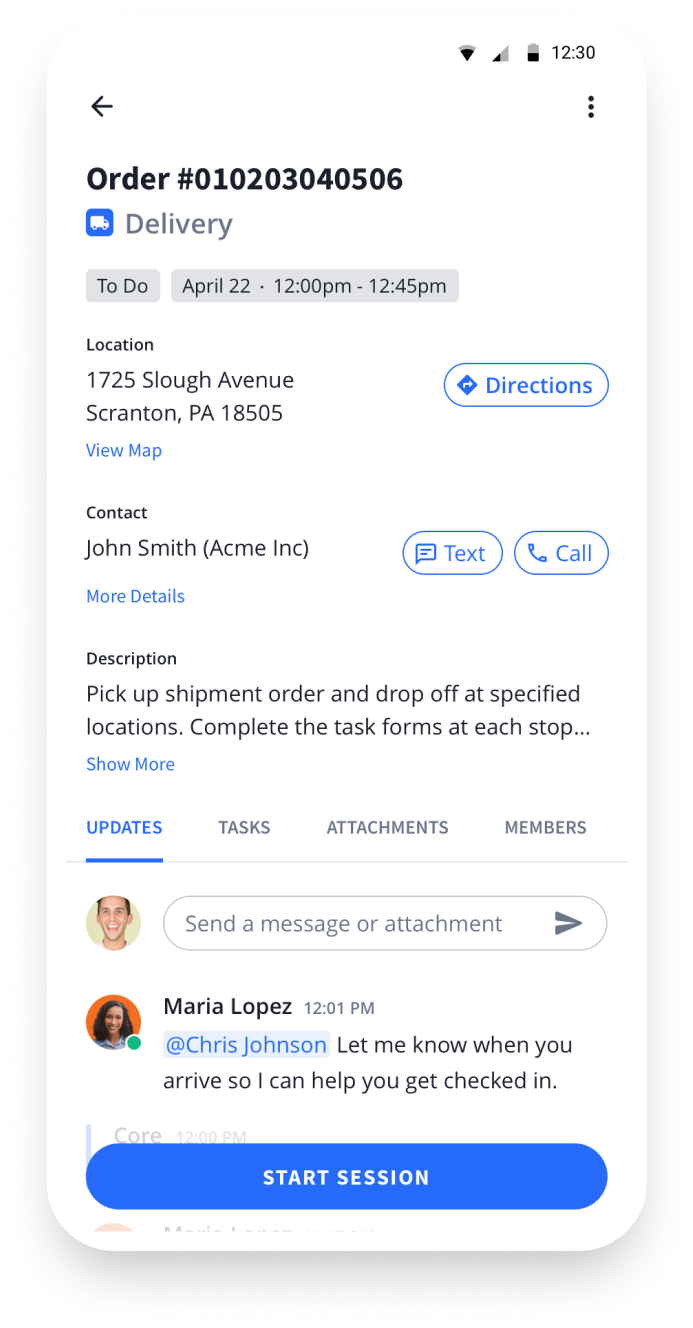Viewport: 693px width, 1328px height.
Task: Expand description with Show More
Action: click(130, 764)
